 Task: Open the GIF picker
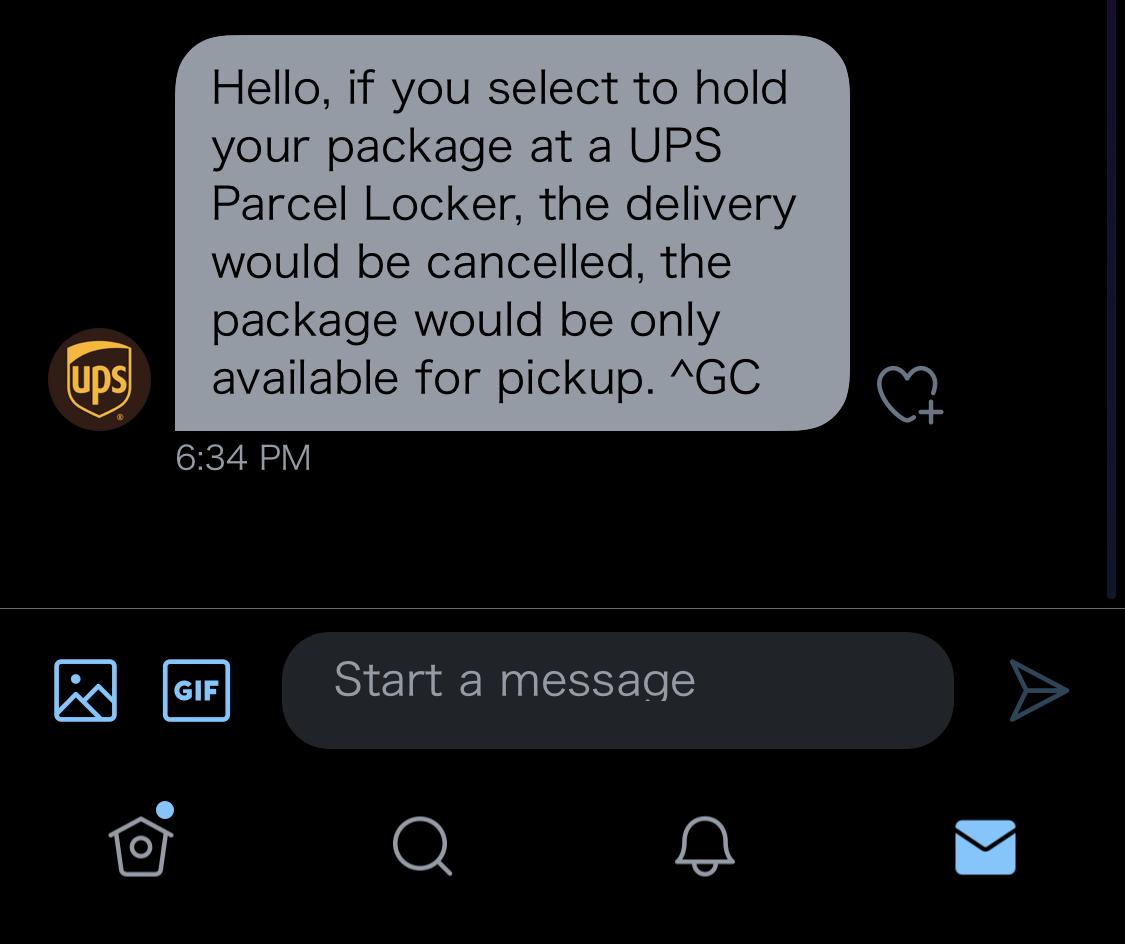pos(196,690)
